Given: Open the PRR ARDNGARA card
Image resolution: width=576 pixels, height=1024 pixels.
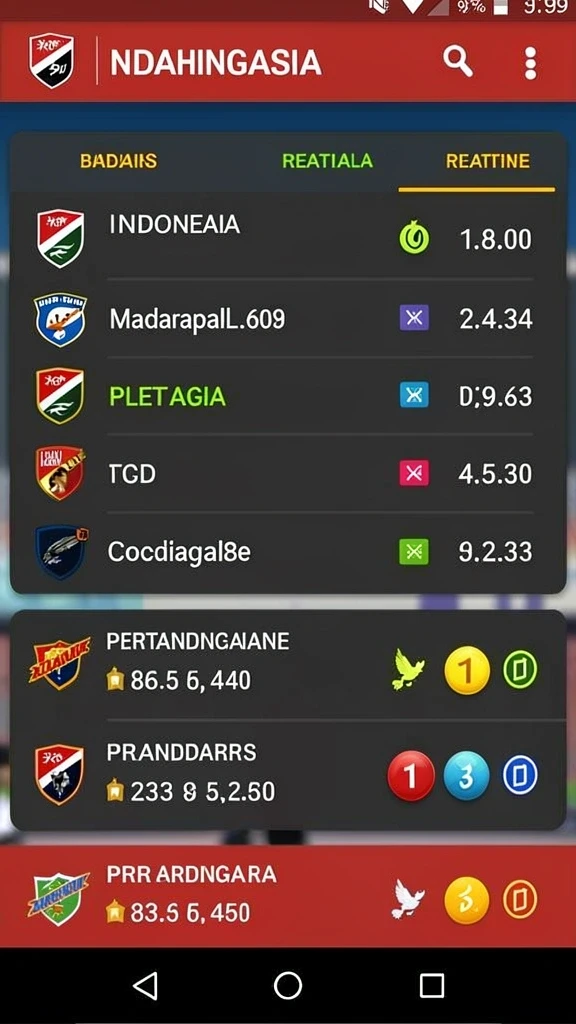Looking at the screenshot, I should coord(288,896).
